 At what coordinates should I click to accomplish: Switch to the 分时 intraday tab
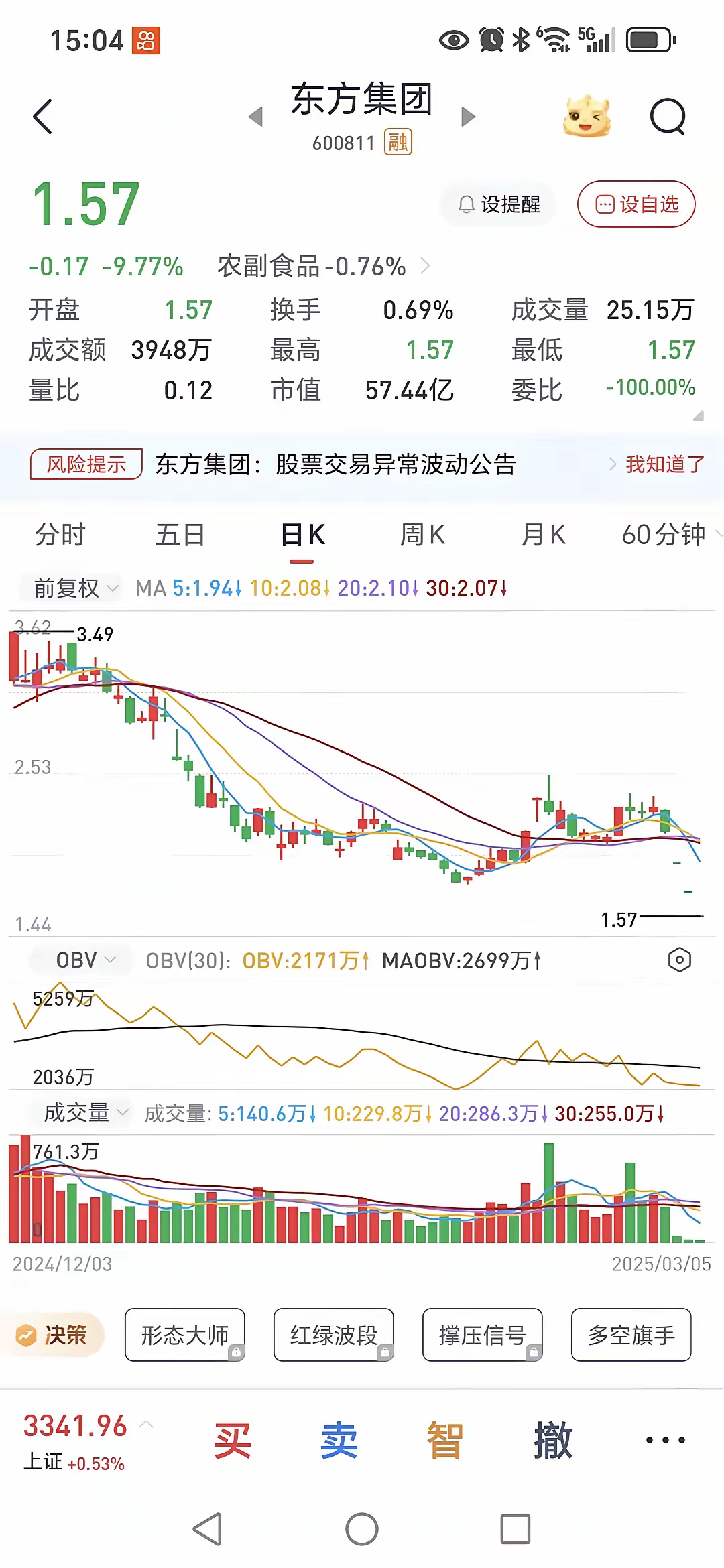pyautogui.click(x=59, y=534)
